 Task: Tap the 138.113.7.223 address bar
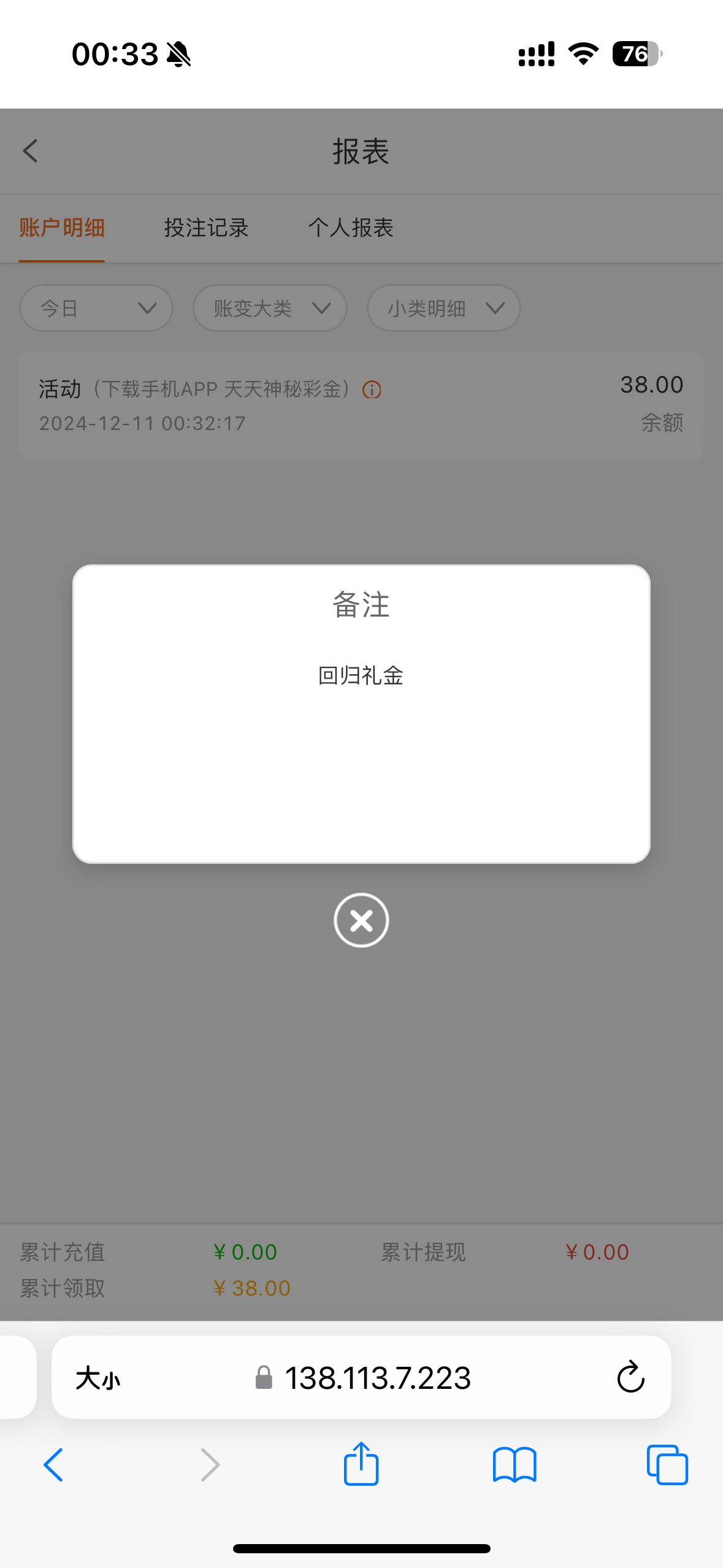point(362,1378)
